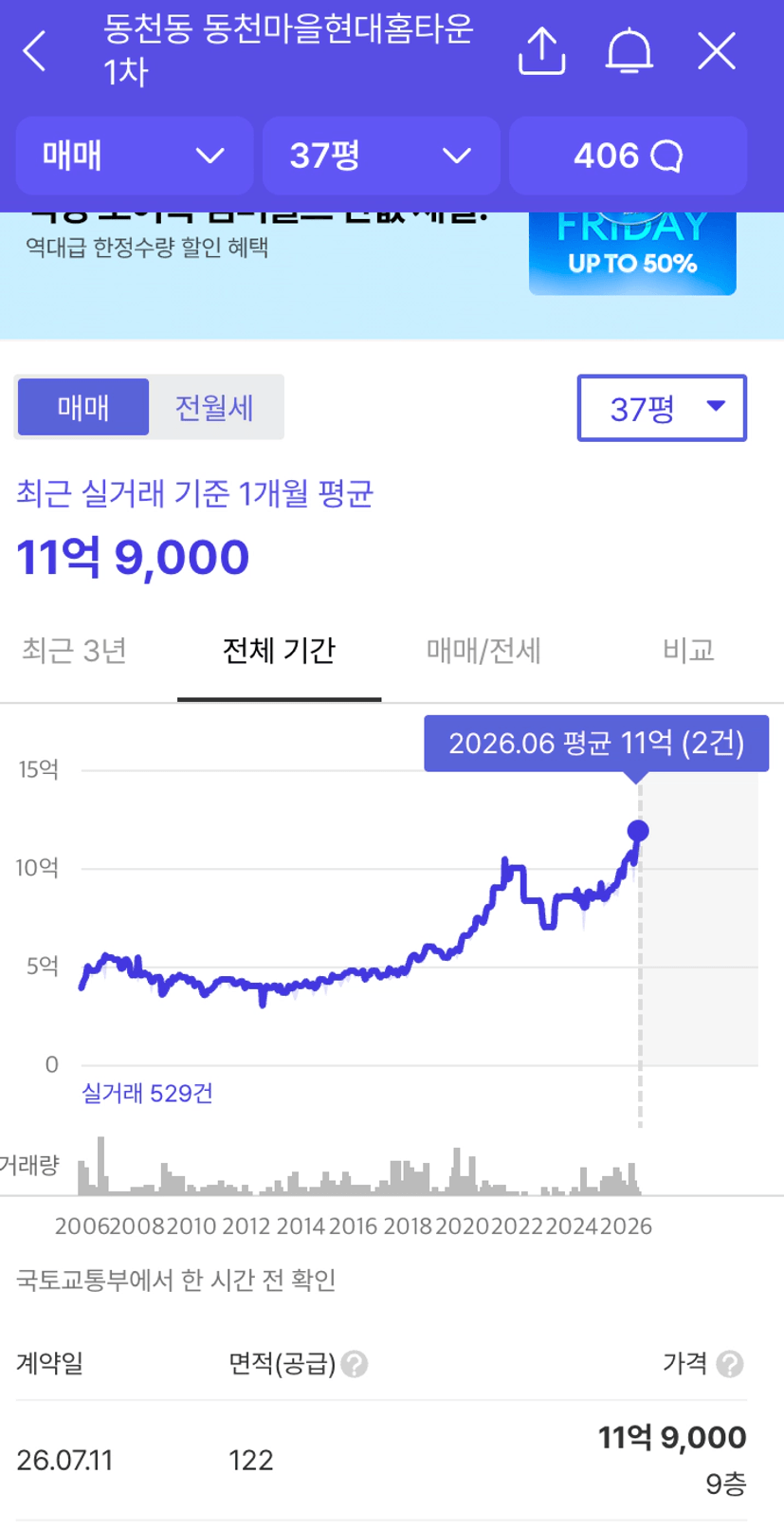The image size is (784, 1530).
Task: Open the 26.07.11 transaction row
Action: point(381,1460)
